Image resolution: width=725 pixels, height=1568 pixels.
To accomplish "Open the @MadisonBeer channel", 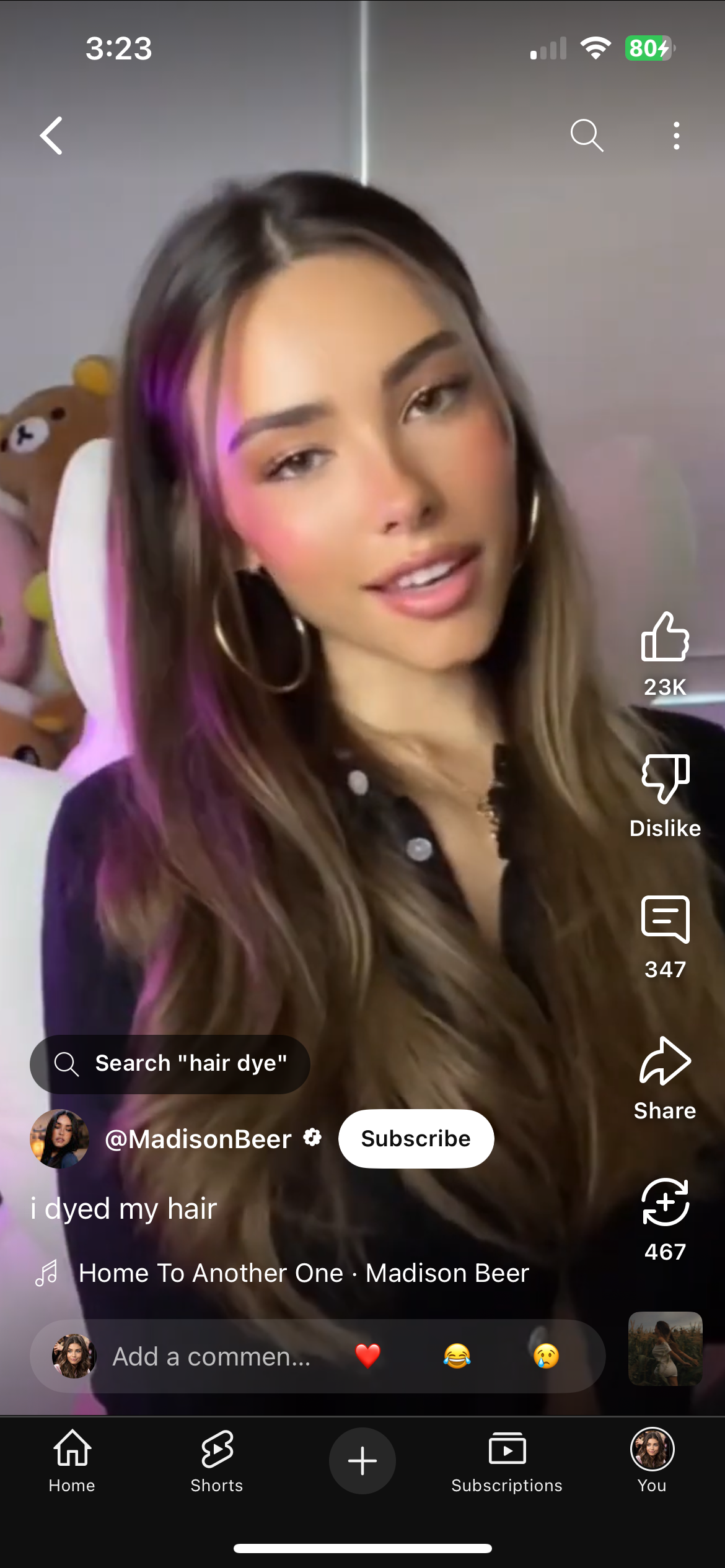I will tap(198, 1139).
